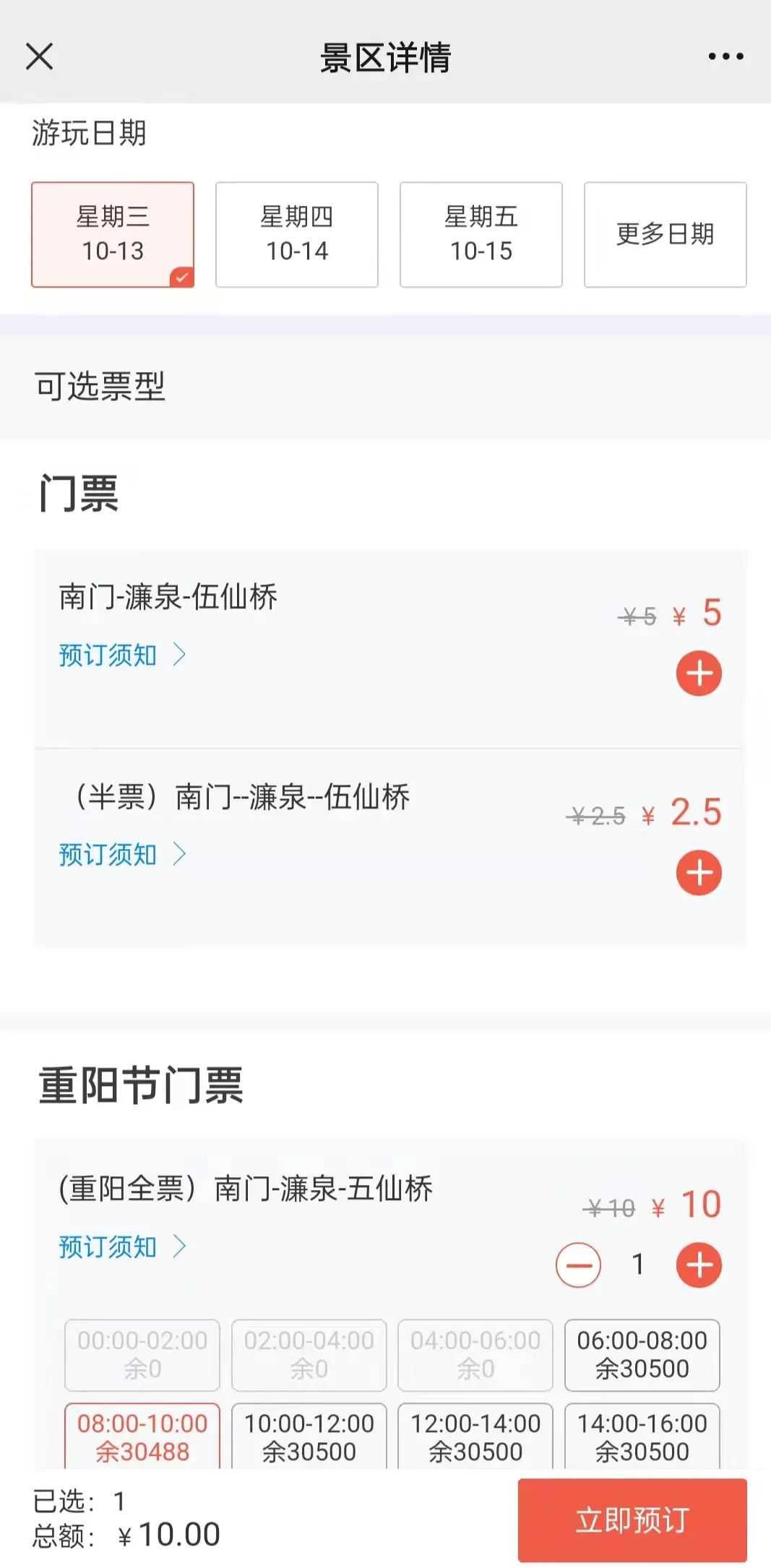Select the 08:00-10:00 time slot
This screenshot has height=1568, width=771.
coord(142,1436)
